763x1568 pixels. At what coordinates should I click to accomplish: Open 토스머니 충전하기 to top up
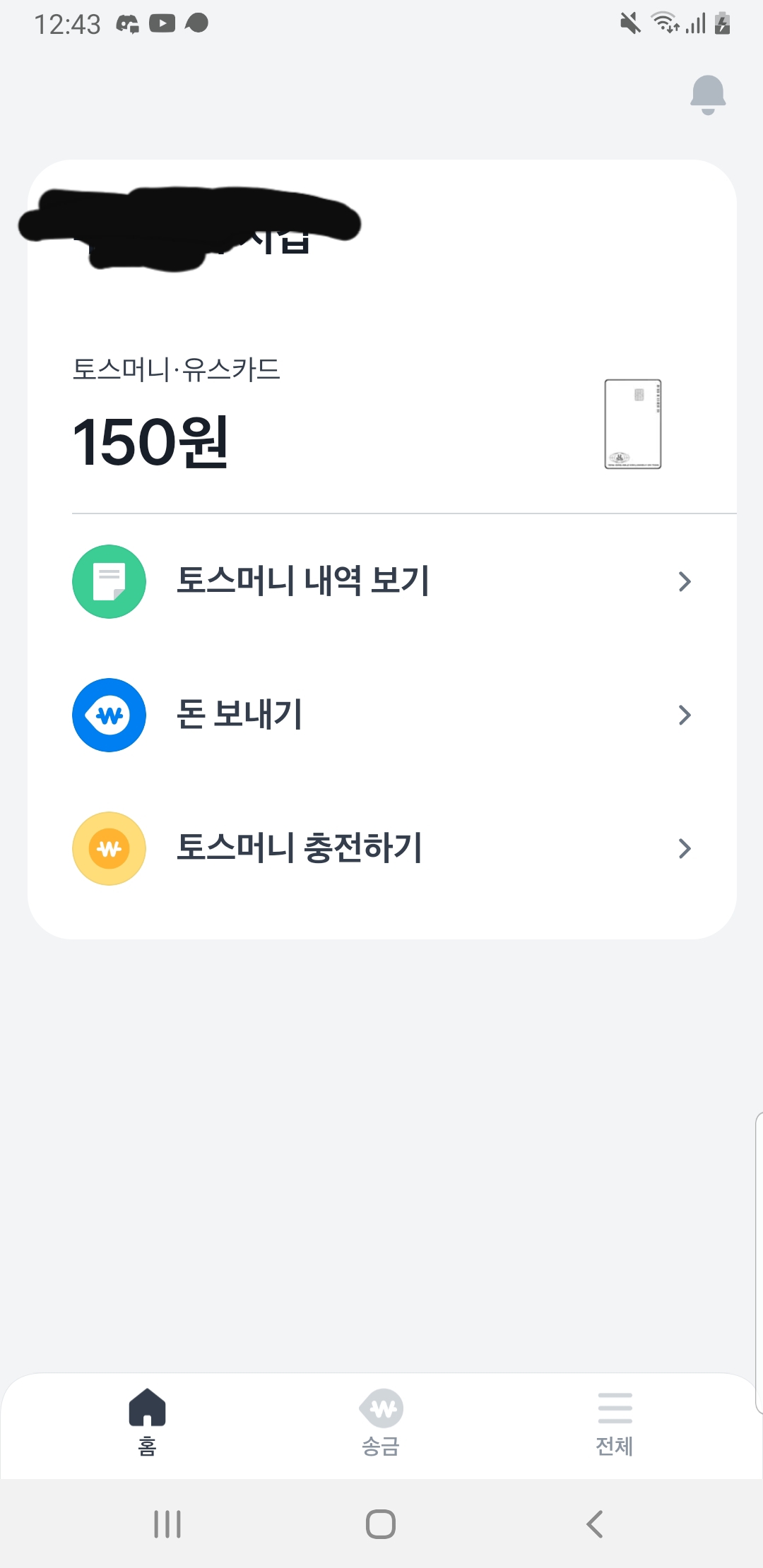(382, 848)
